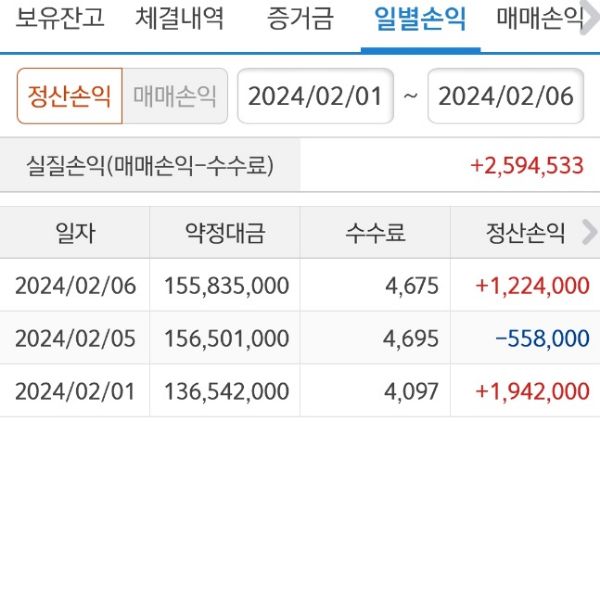Switch to the 보유잔고 tab
Viewport: 600px width, 600px height.
[x=60, y=18]
